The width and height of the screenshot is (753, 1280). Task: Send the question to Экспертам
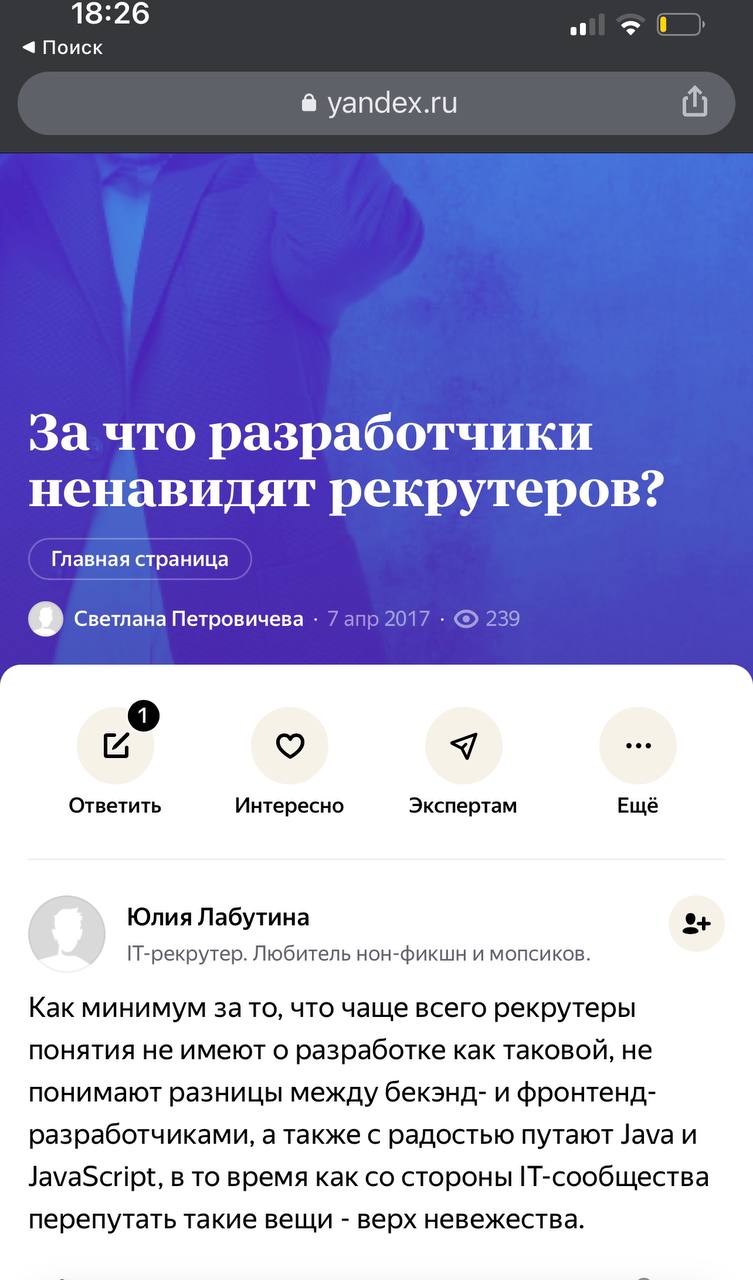point(463,747)
